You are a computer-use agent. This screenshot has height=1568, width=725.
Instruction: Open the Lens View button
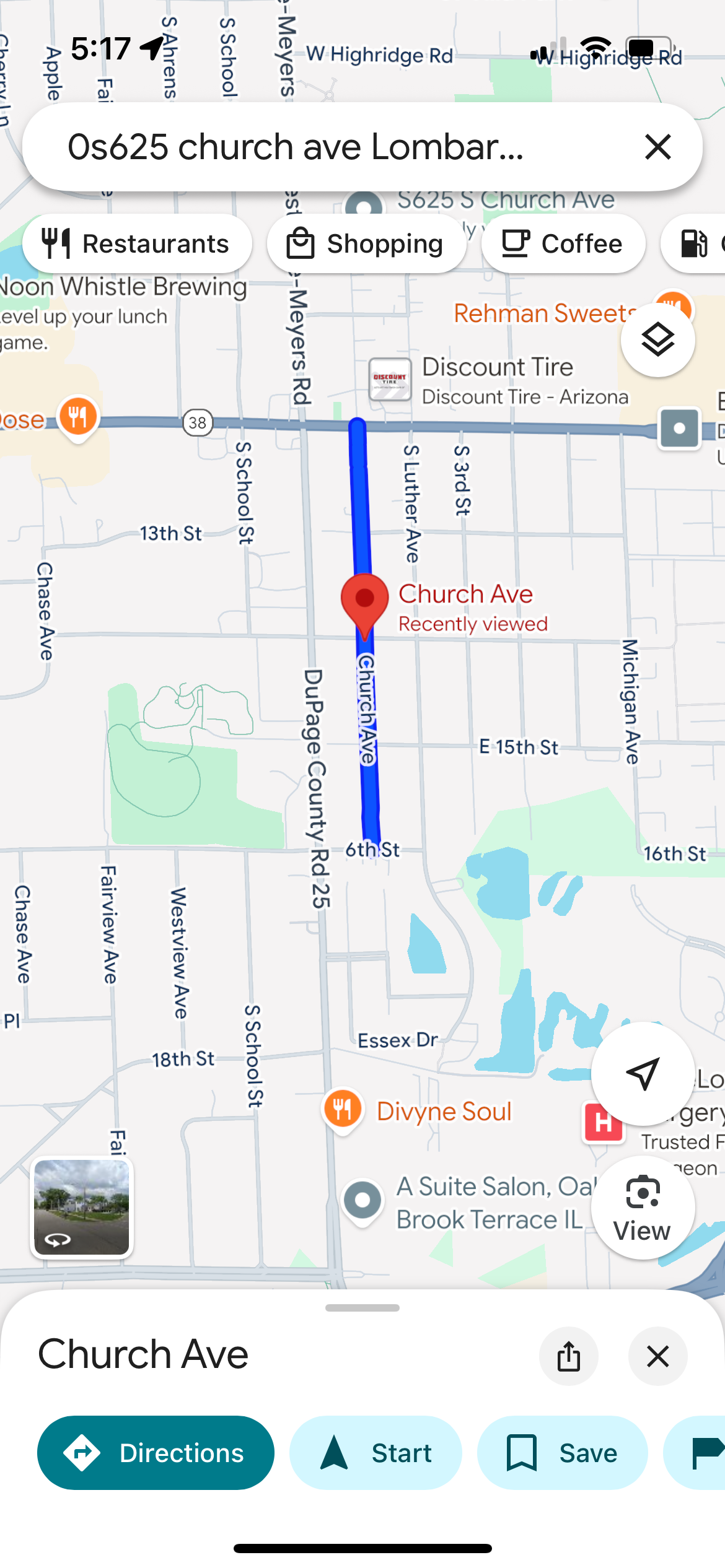click(x=643, y=1207)
